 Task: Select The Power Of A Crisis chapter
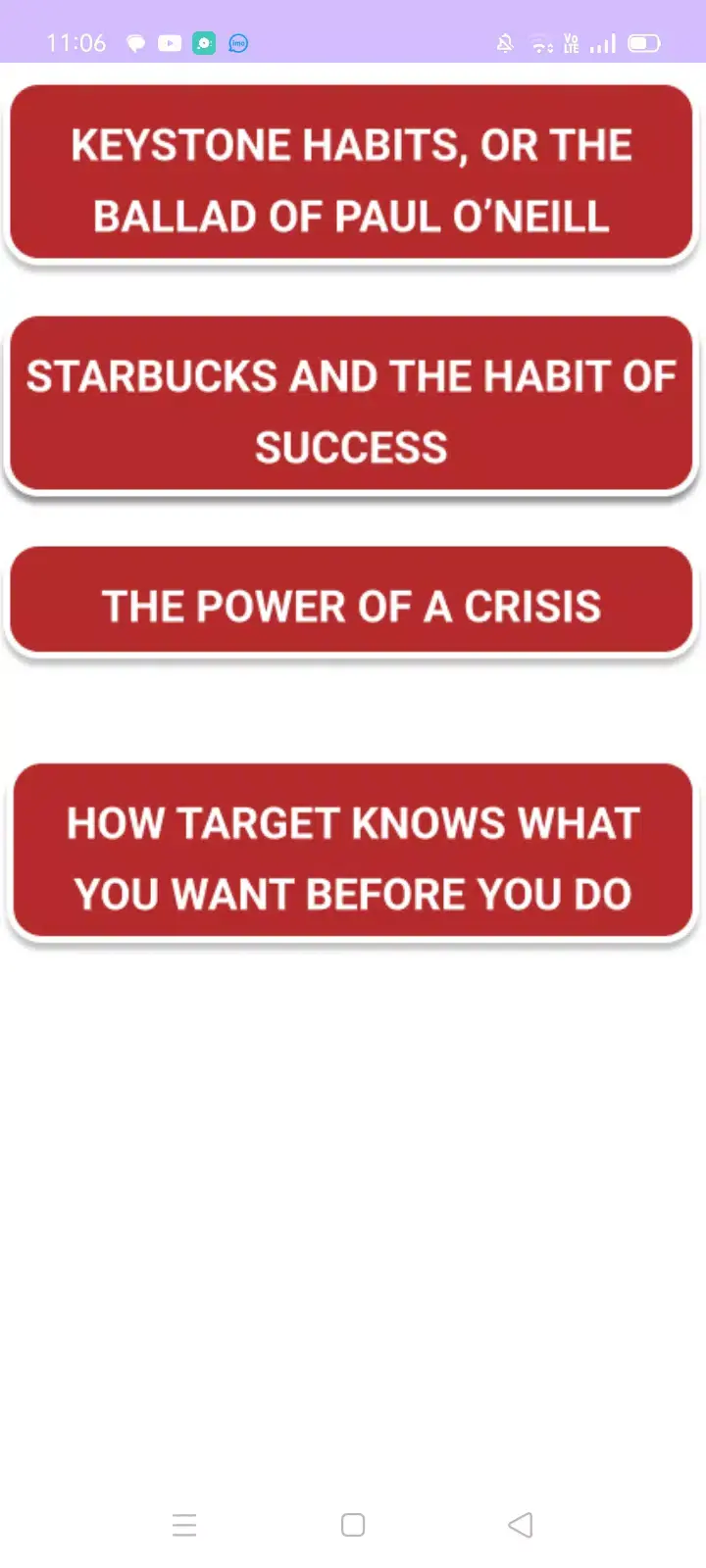(351, 604)
